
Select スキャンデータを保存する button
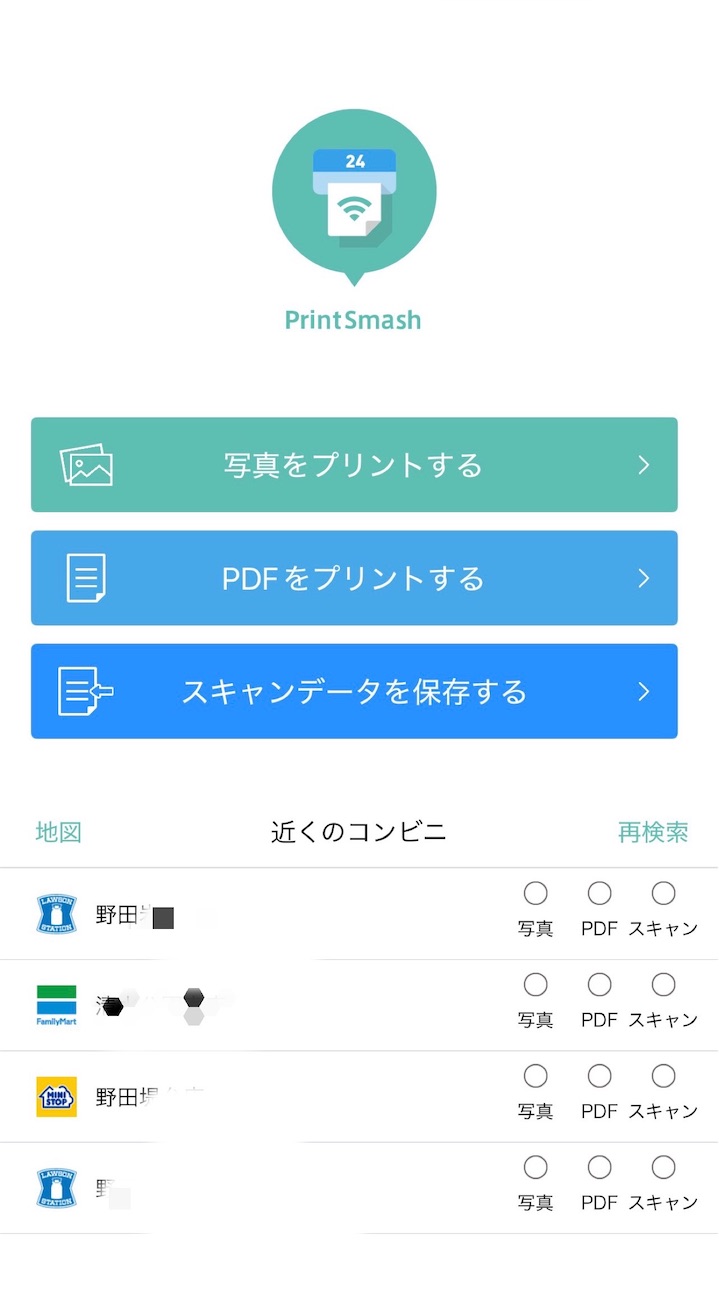tap(354, 691)
